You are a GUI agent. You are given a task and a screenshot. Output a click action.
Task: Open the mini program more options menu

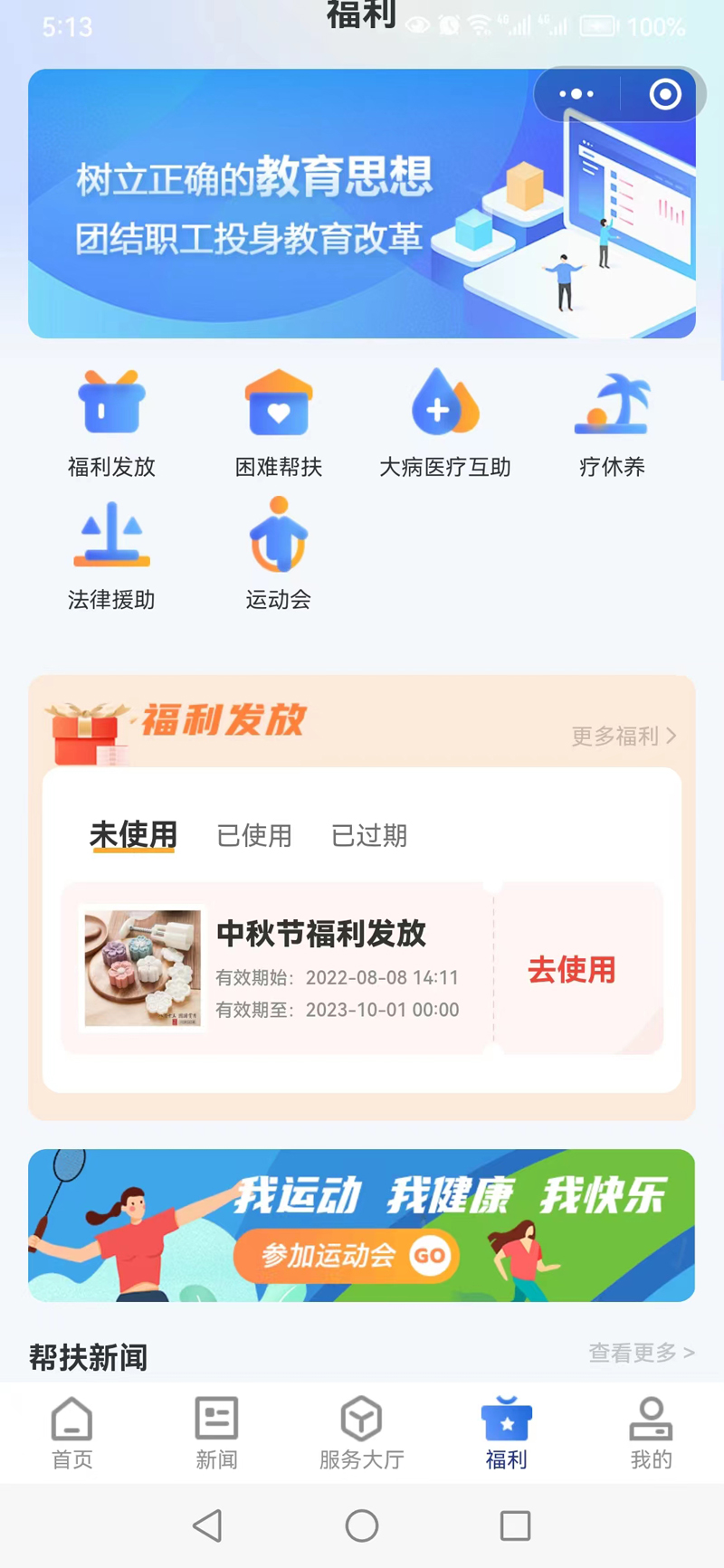576,94
